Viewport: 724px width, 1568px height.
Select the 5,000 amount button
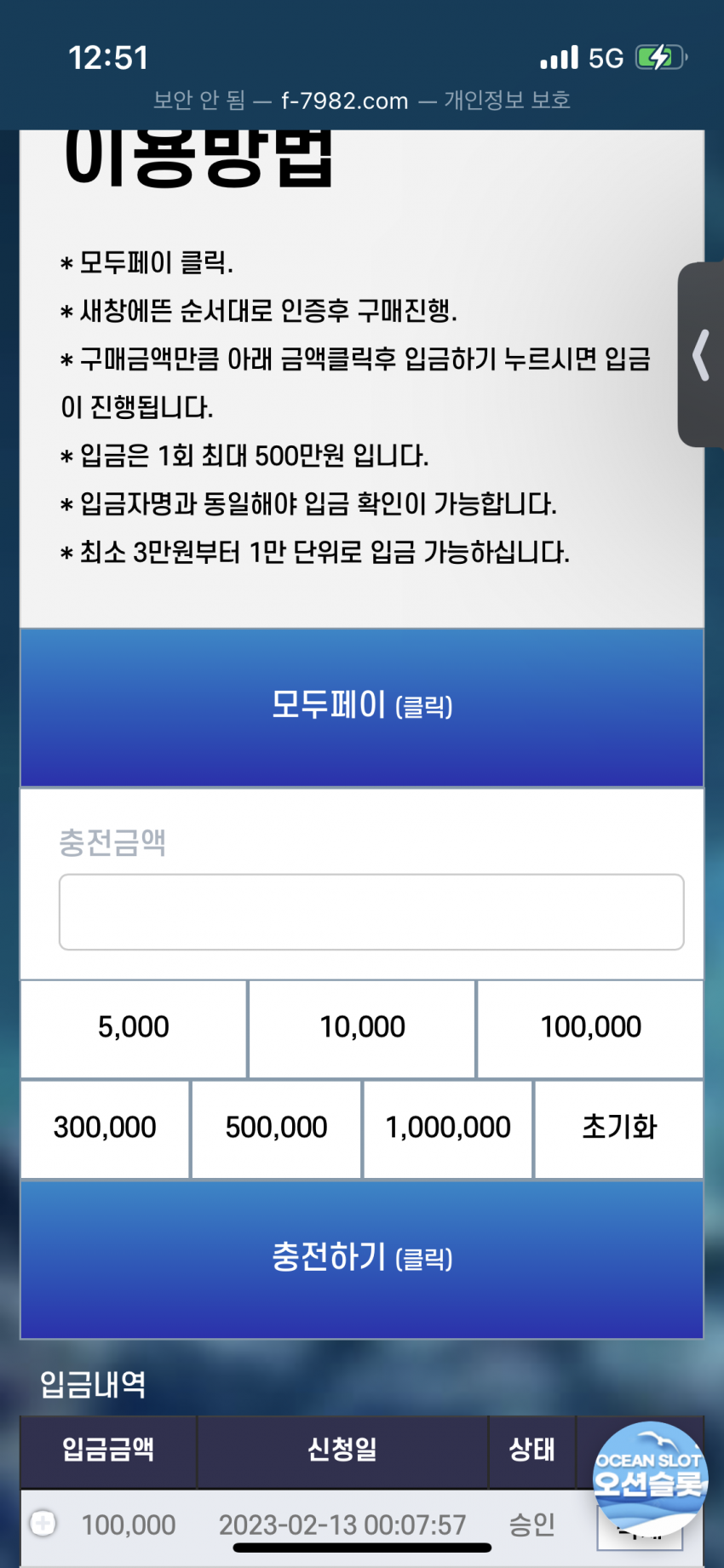click(x=134, y=1028)
